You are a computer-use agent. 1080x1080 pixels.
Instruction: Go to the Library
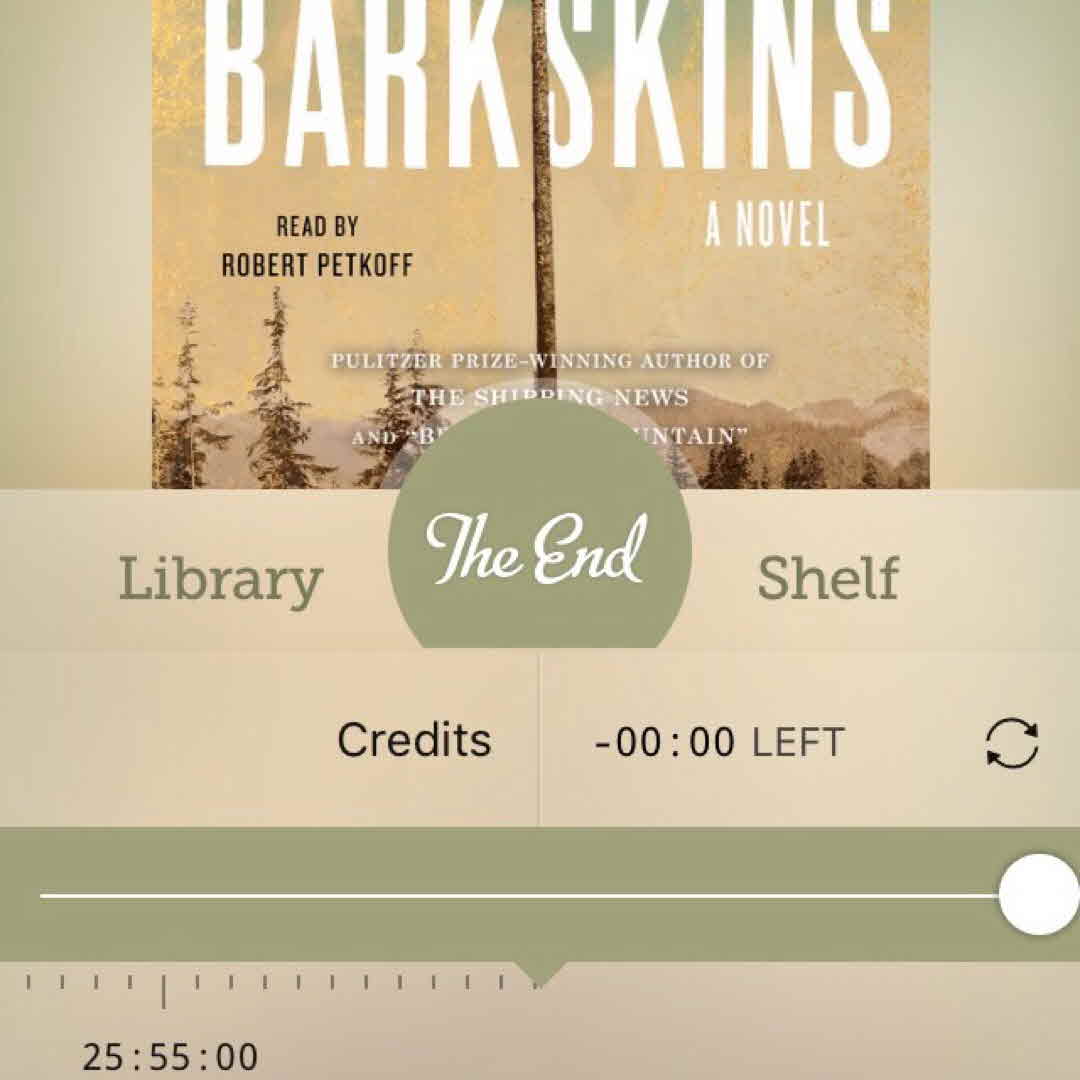pos(220,580)
